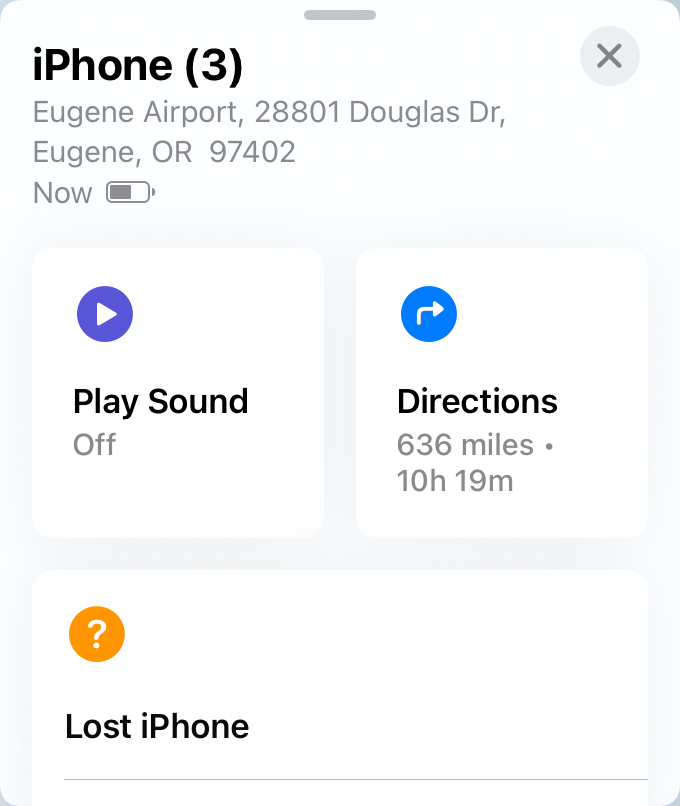680x806 pixels.
Task: Get directions to the iPhone's location
Action: (x=502, y=392)
